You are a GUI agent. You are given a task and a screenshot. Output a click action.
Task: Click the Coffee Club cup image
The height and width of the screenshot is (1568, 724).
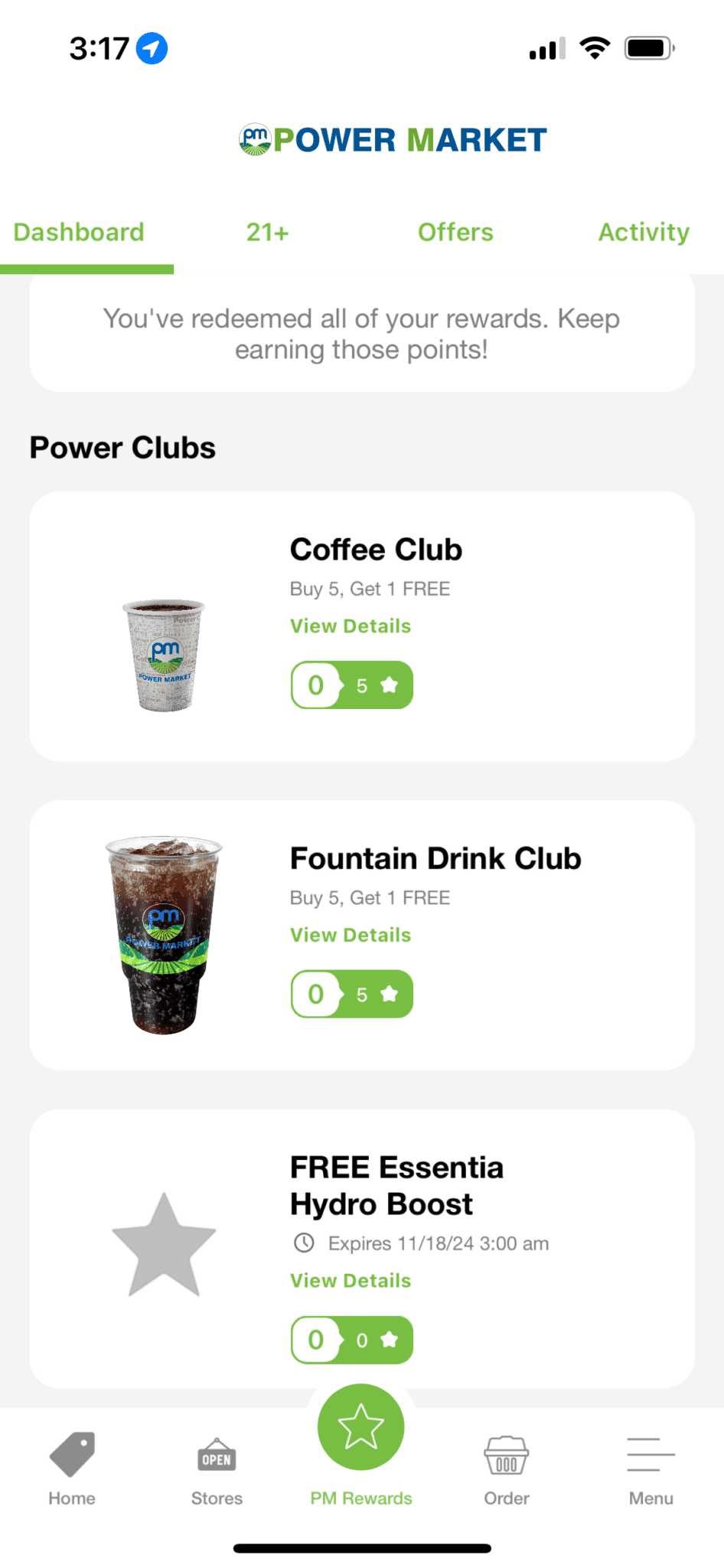(x=164, y=656)
